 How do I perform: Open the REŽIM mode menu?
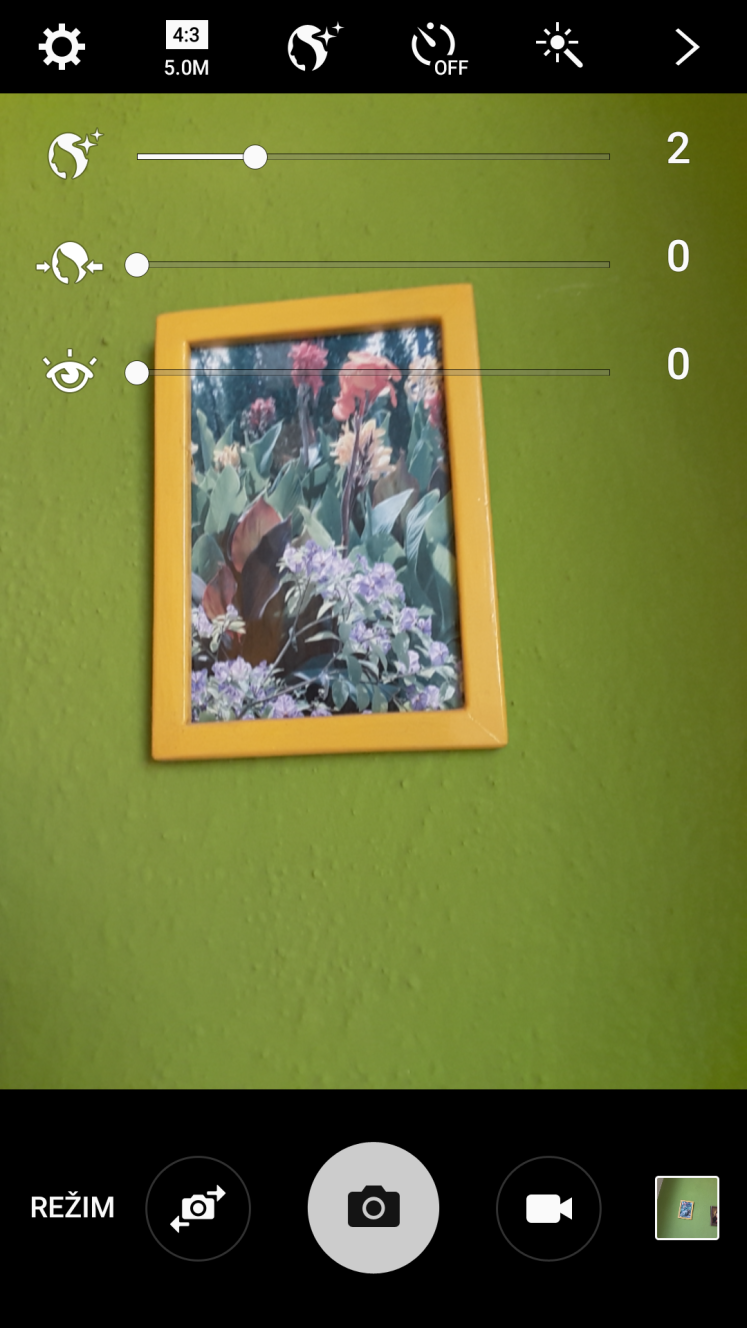point(72,1207)
